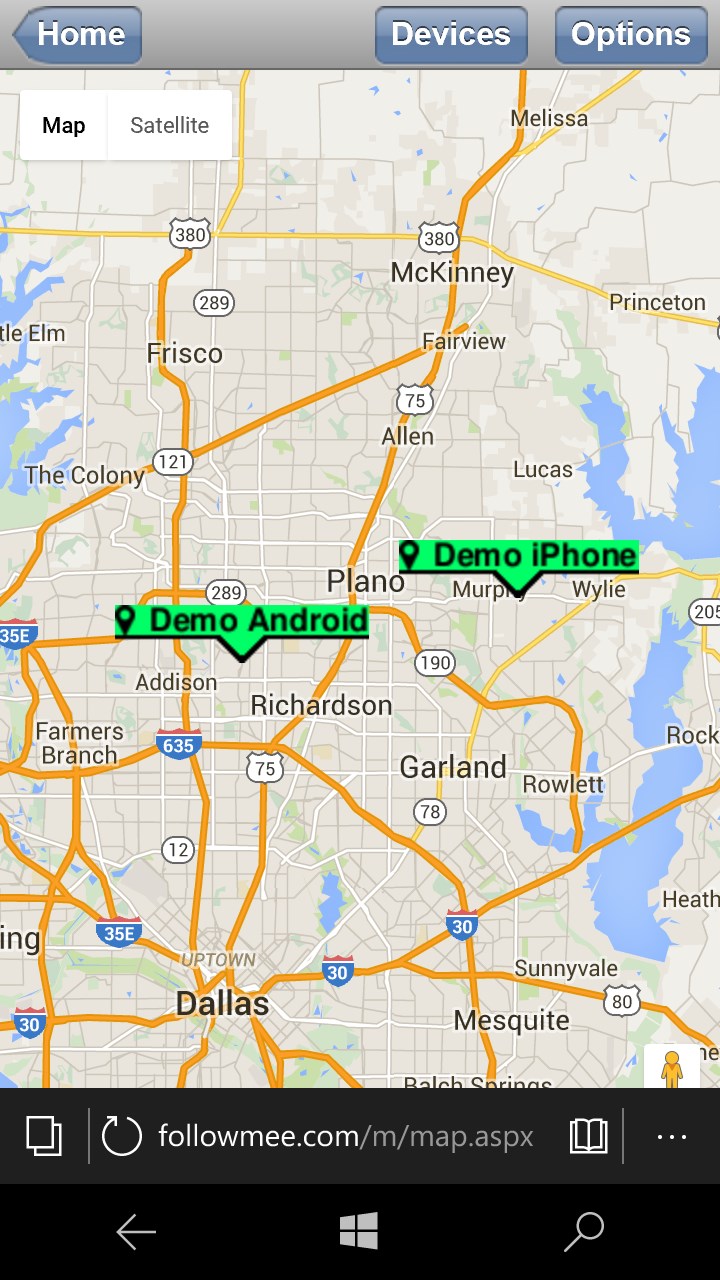Open the browser More options menu
This screenshot has width=720, height=1280.
pos(672,1136)
